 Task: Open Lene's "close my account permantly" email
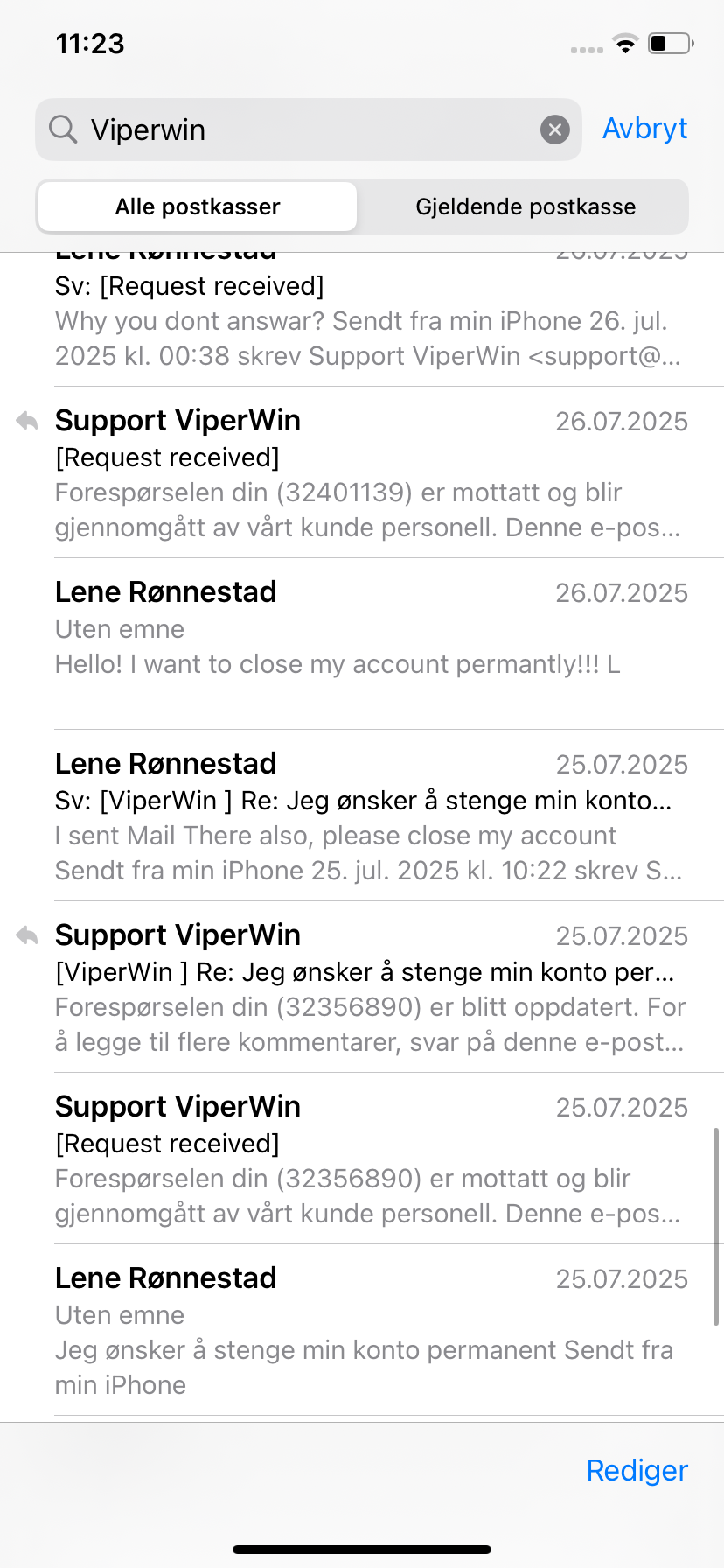tap(367, 643)
